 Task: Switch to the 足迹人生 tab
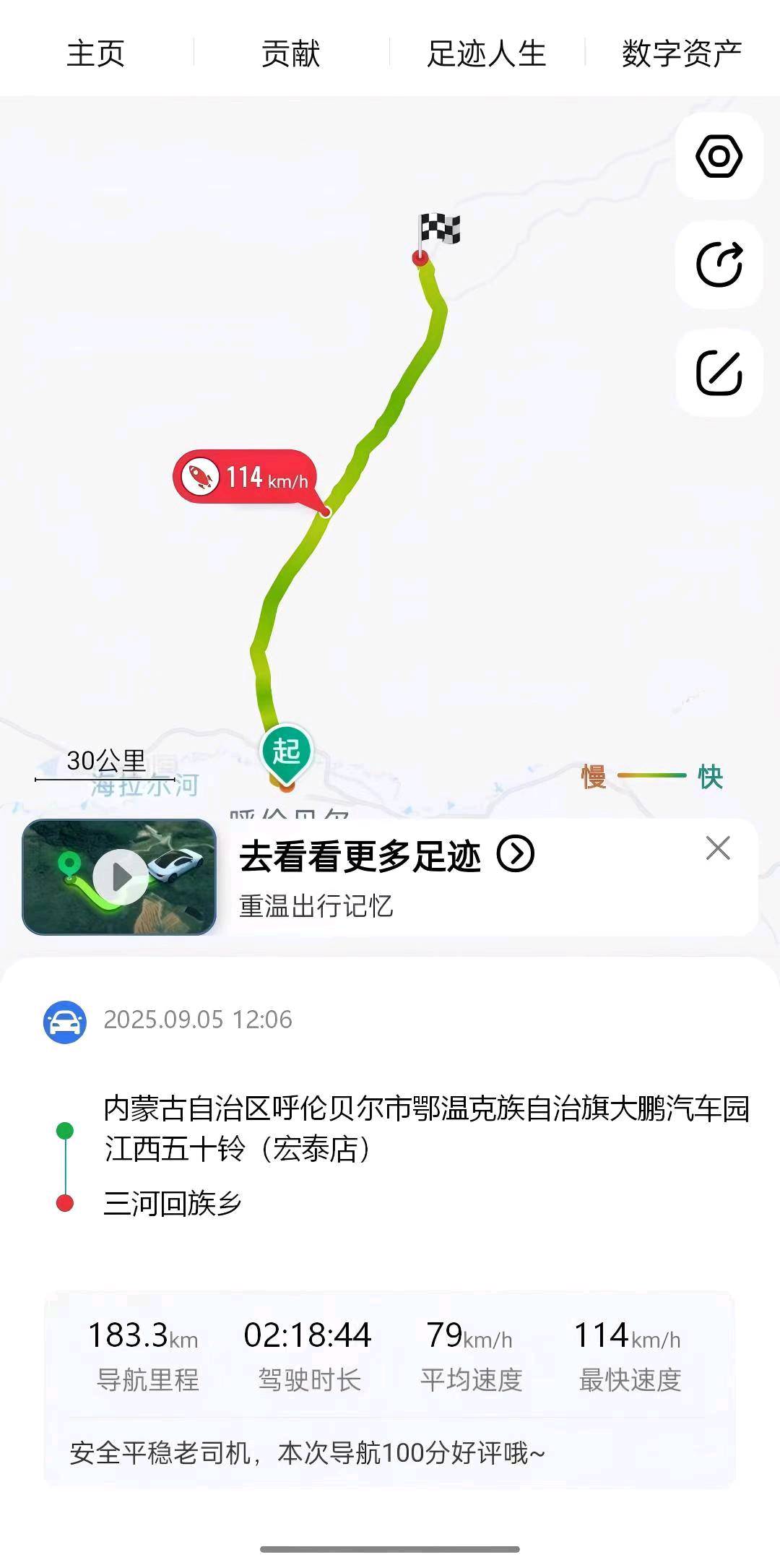[x=486, y=53]
